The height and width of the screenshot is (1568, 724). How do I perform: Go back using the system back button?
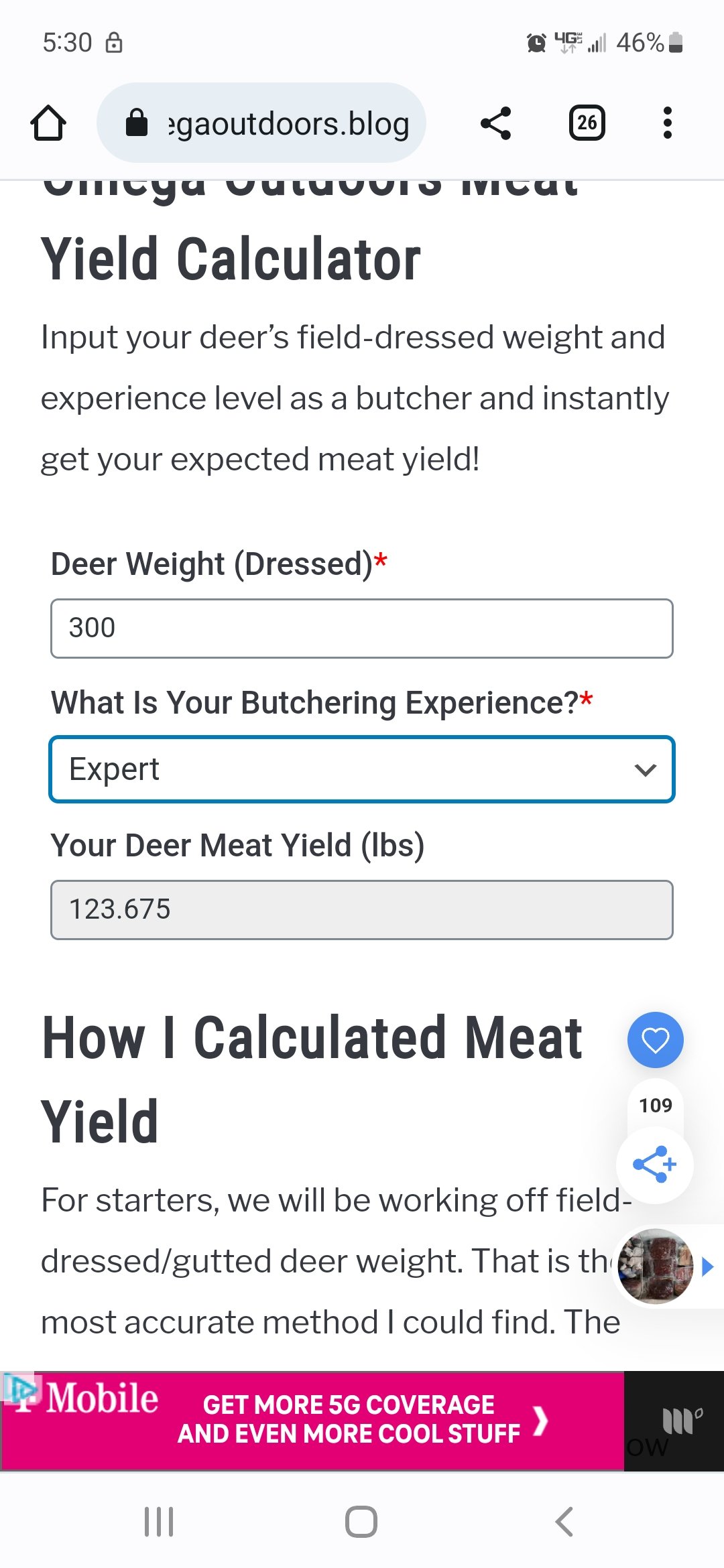tap(564, 1521)
